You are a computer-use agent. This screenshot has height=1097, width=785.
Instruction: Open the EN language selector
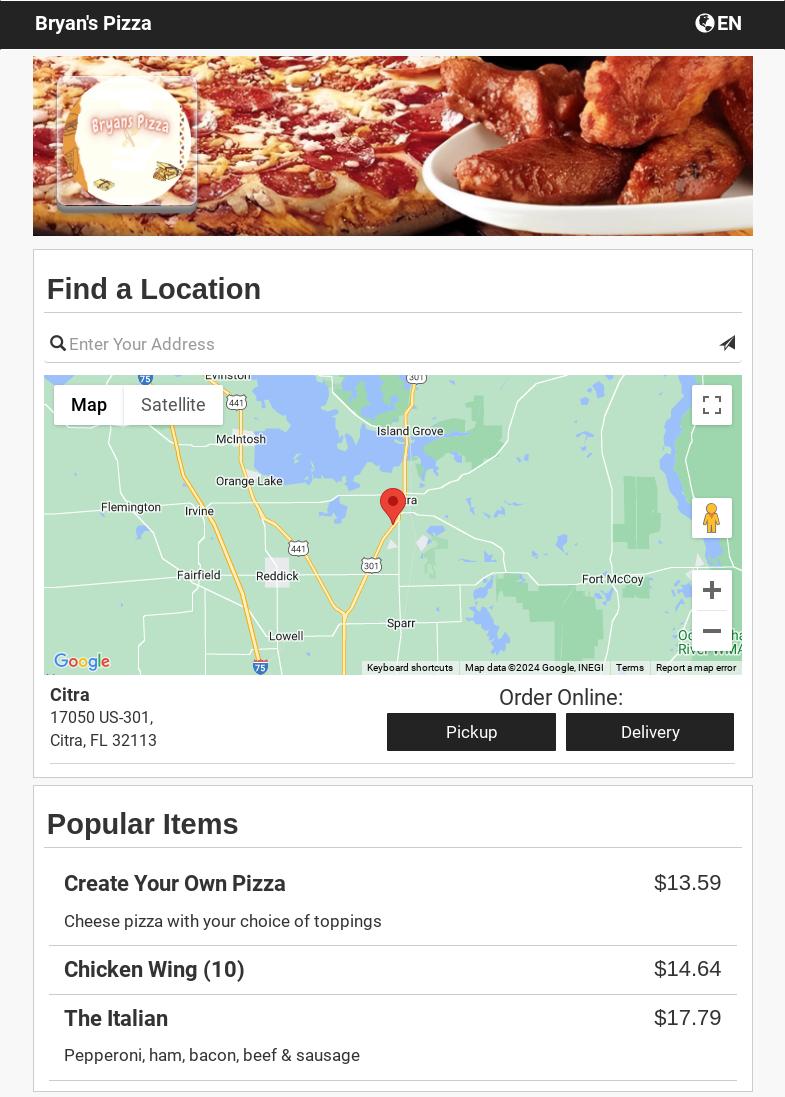719,23
